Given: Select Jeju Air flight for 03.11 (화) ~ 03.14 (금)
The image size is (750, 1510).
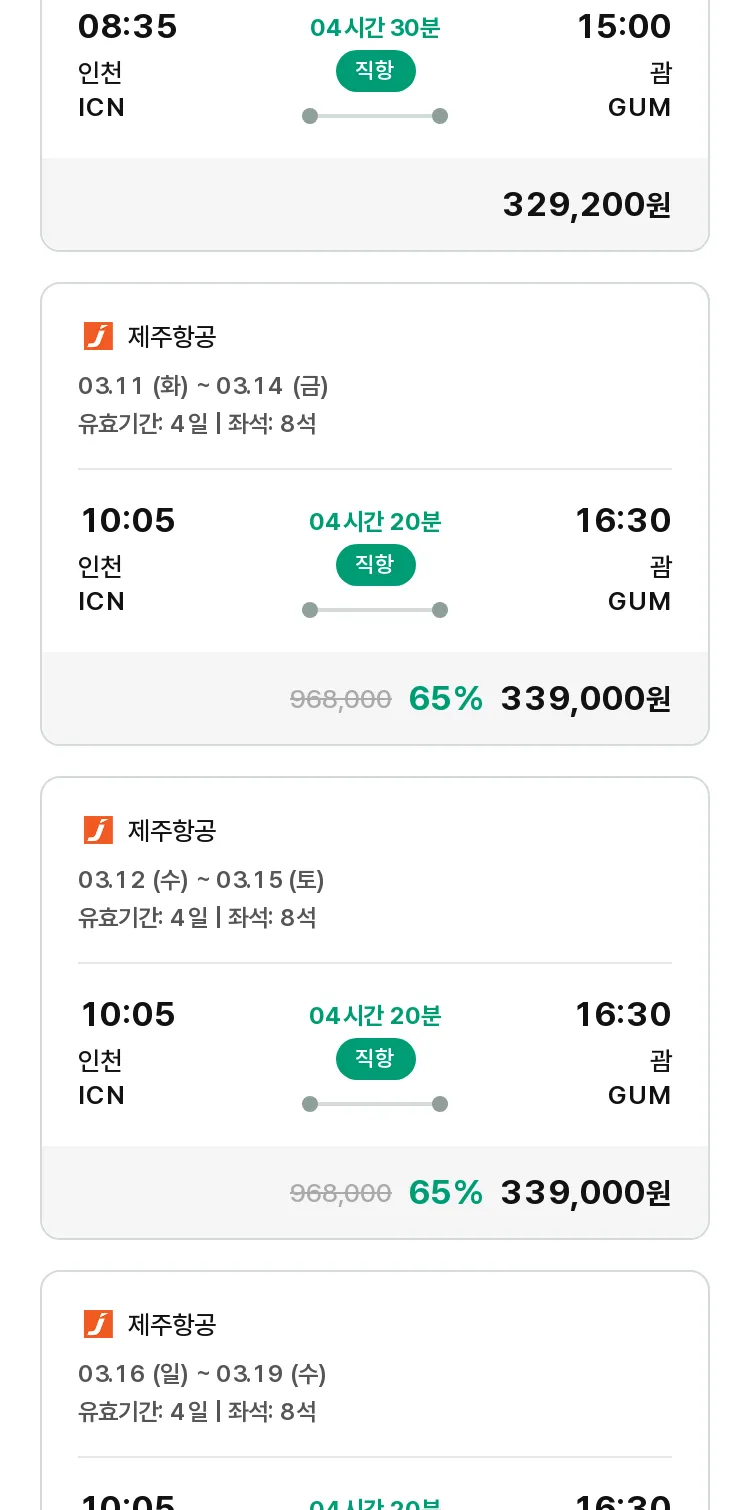Looking at the screenshot, I should [375, 514].
